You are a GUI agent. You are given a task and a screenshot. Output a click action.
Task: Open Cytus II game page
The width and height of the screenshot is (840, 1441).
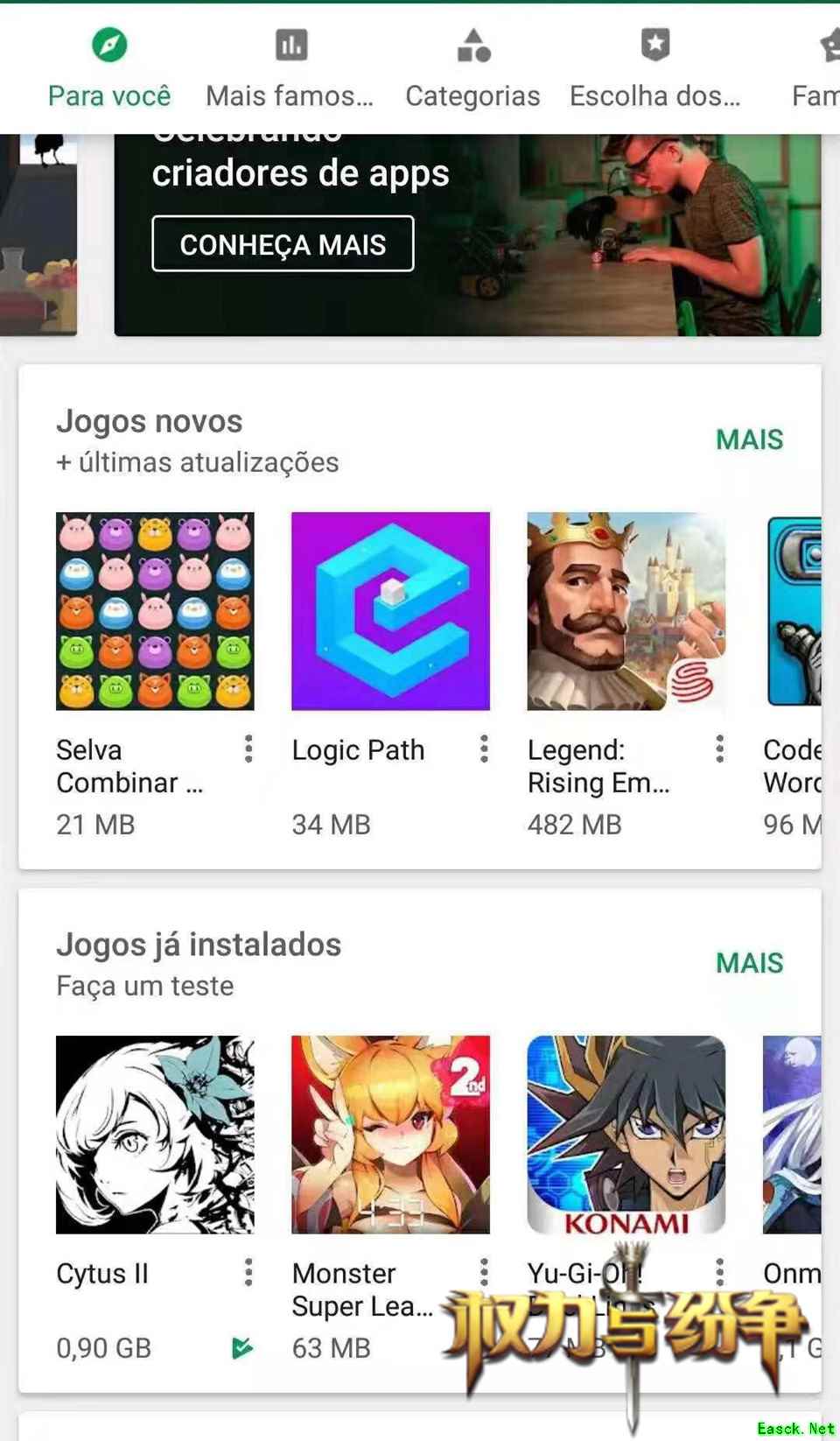pyautogui.click(x=155, y=1135)
